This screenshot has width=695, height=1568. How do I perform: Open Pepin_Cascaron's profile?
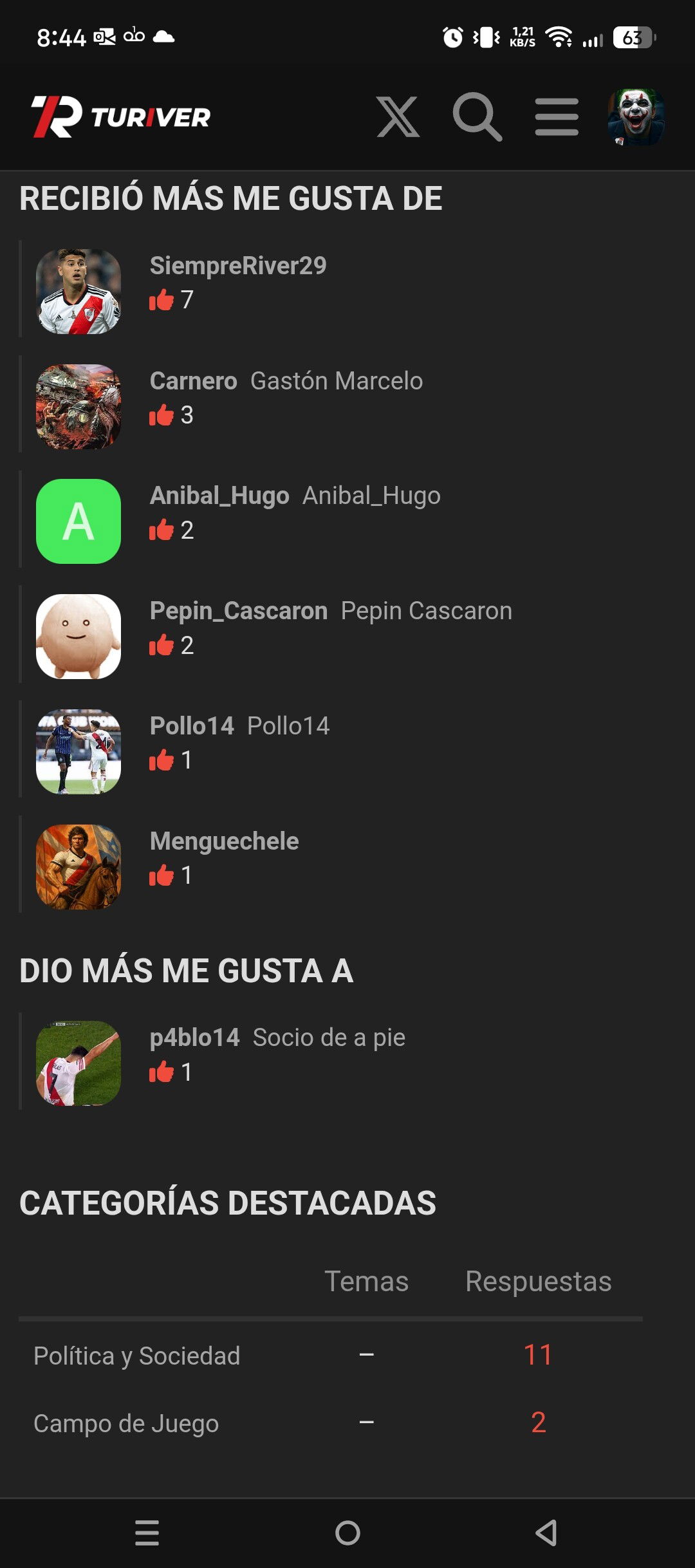point(239,611)
